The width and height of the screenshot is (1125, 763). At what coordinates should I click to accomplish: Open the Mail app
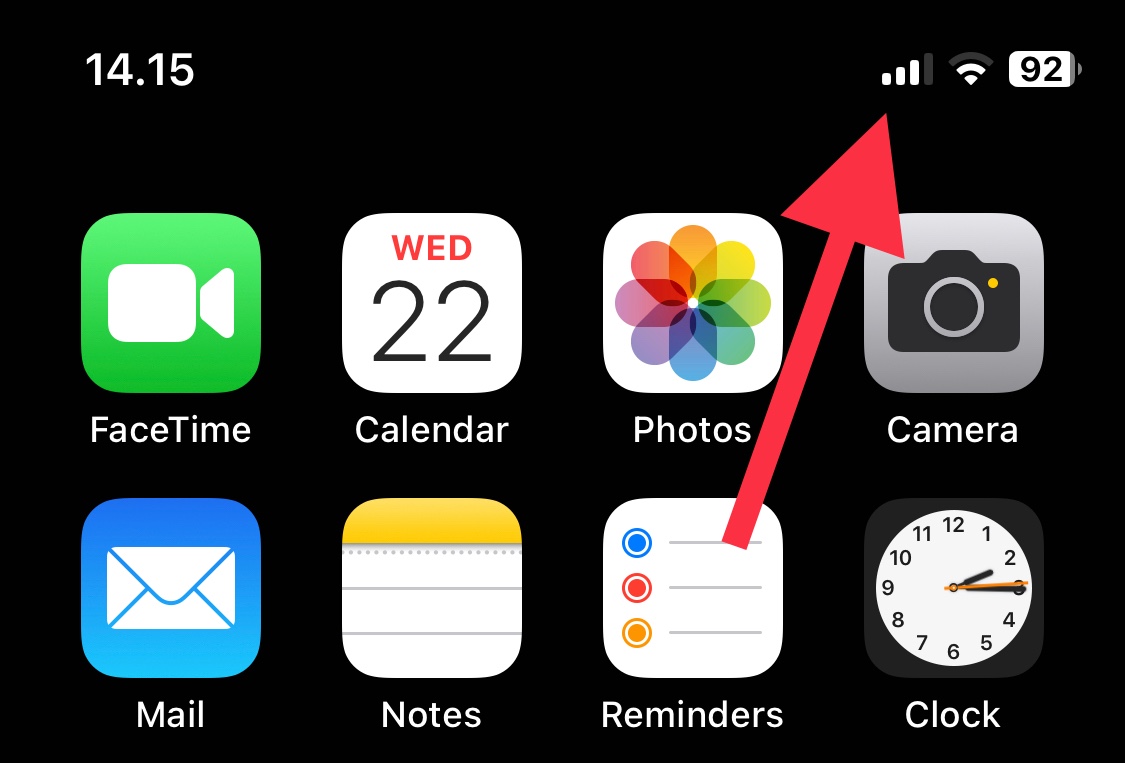click(171, 588)
